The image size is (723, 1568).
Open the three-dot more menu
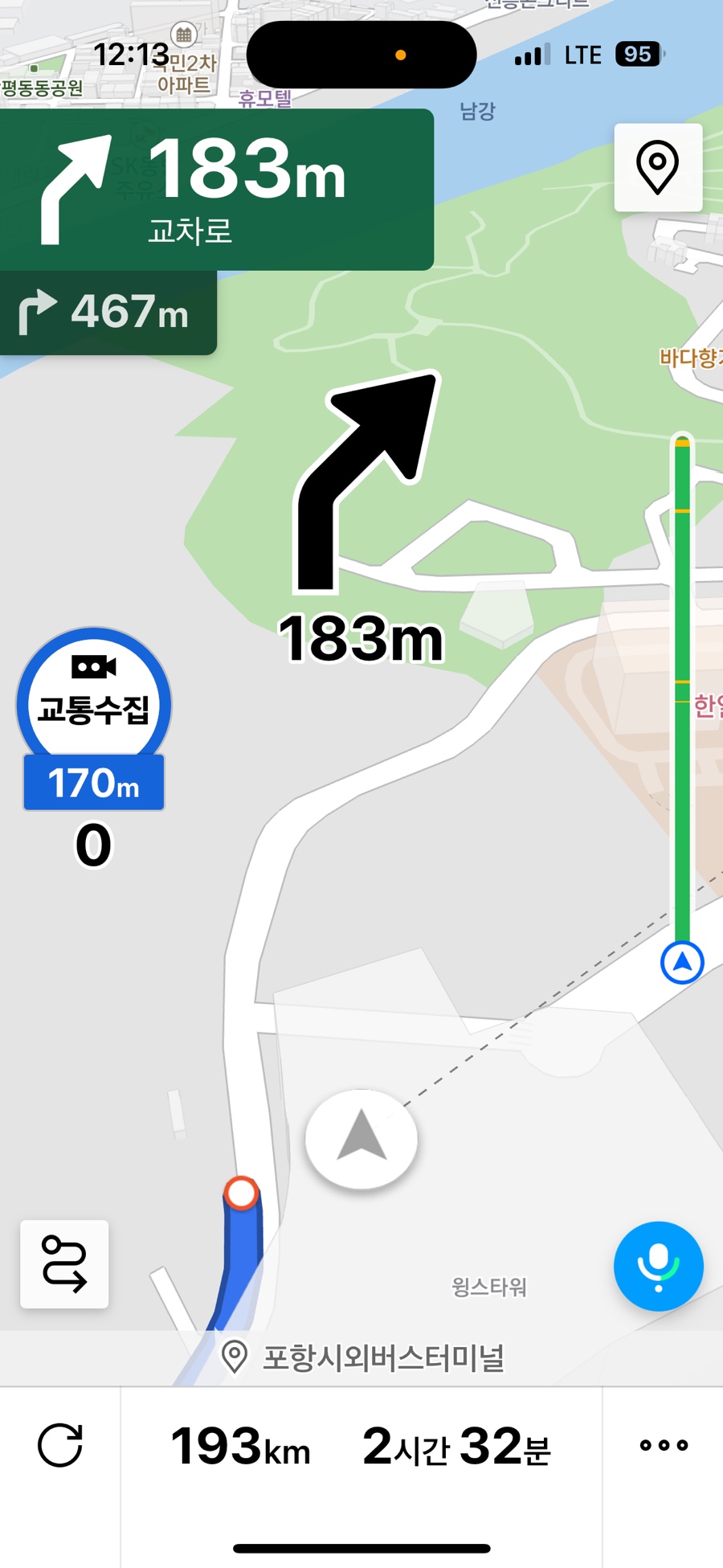coord(664,1445)
